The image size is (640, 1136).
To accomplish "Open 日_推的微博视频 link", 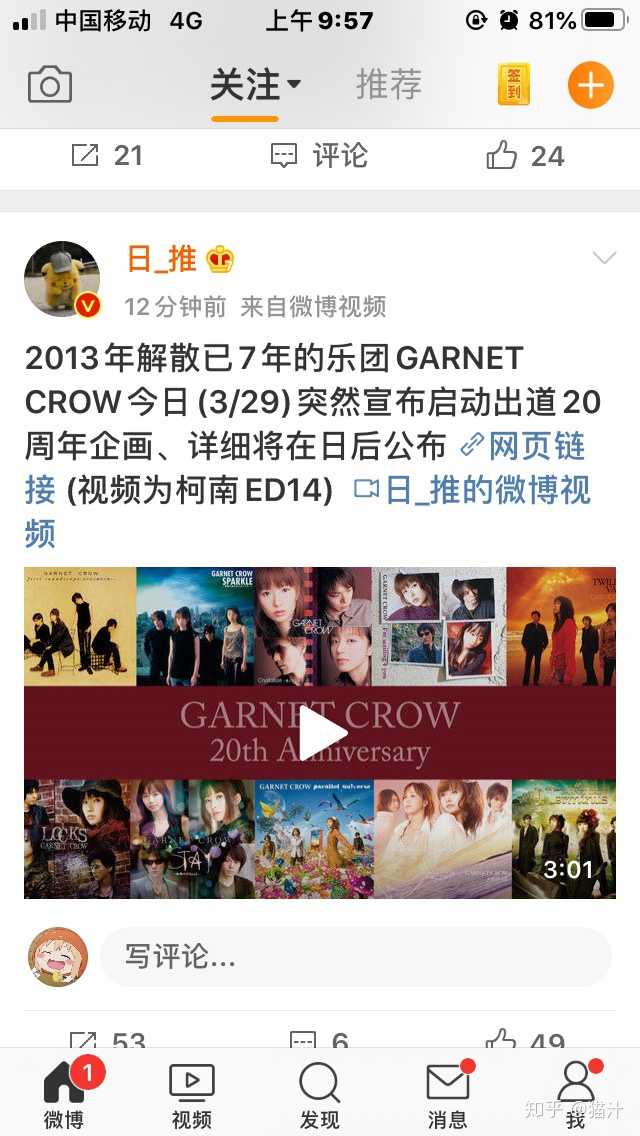I will click(472, 490).
